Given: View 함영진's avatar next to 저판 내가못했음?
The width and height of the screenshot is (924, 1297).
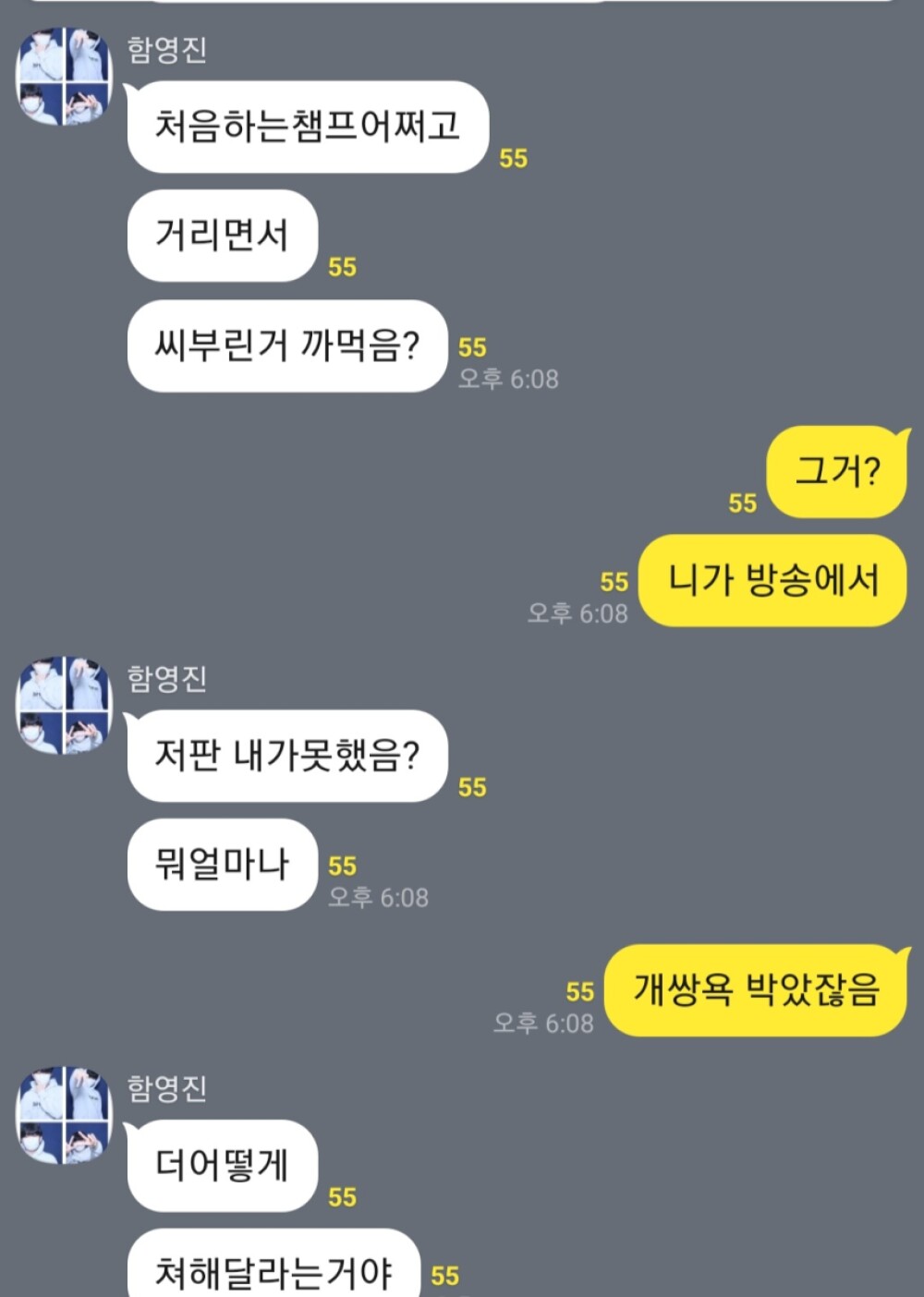Looking at the screenshot, I should click(x=64, y=705).
